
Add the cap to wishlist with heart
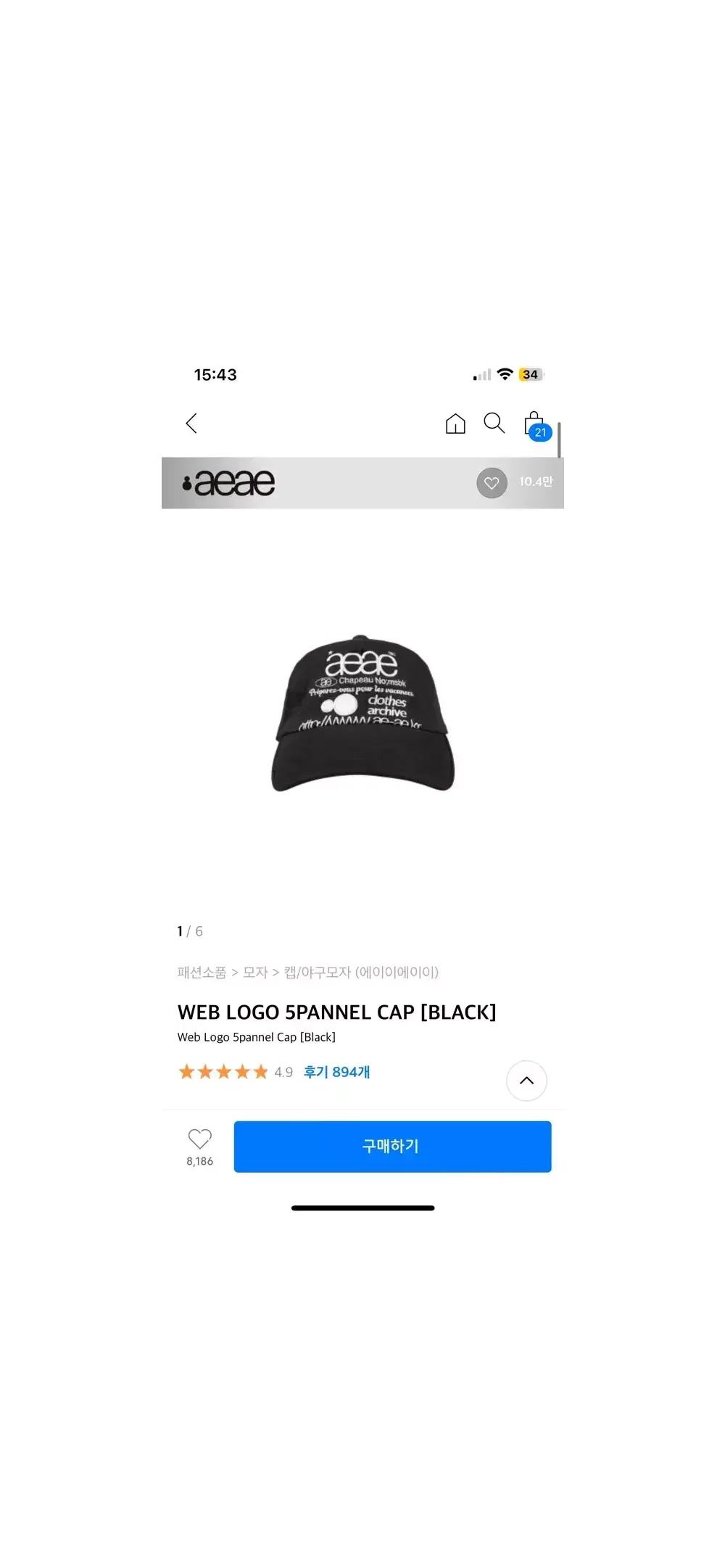199,1139
